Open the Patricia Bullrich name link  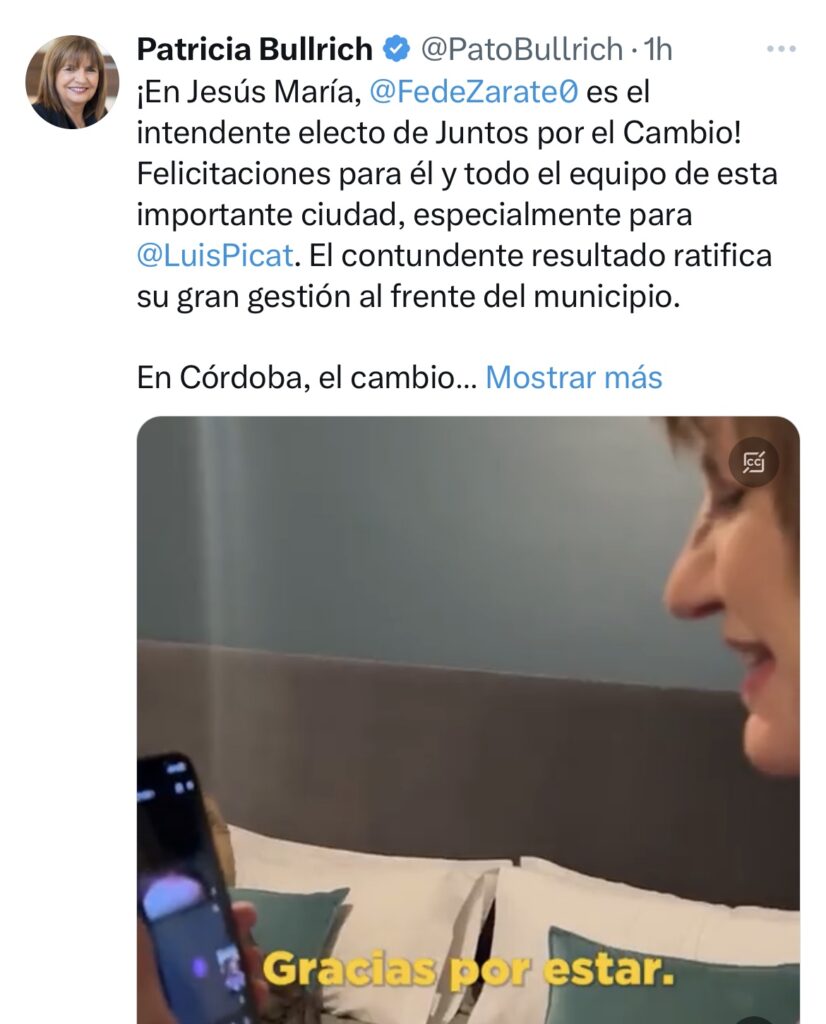pyautogui.click(x=254, y=48)
